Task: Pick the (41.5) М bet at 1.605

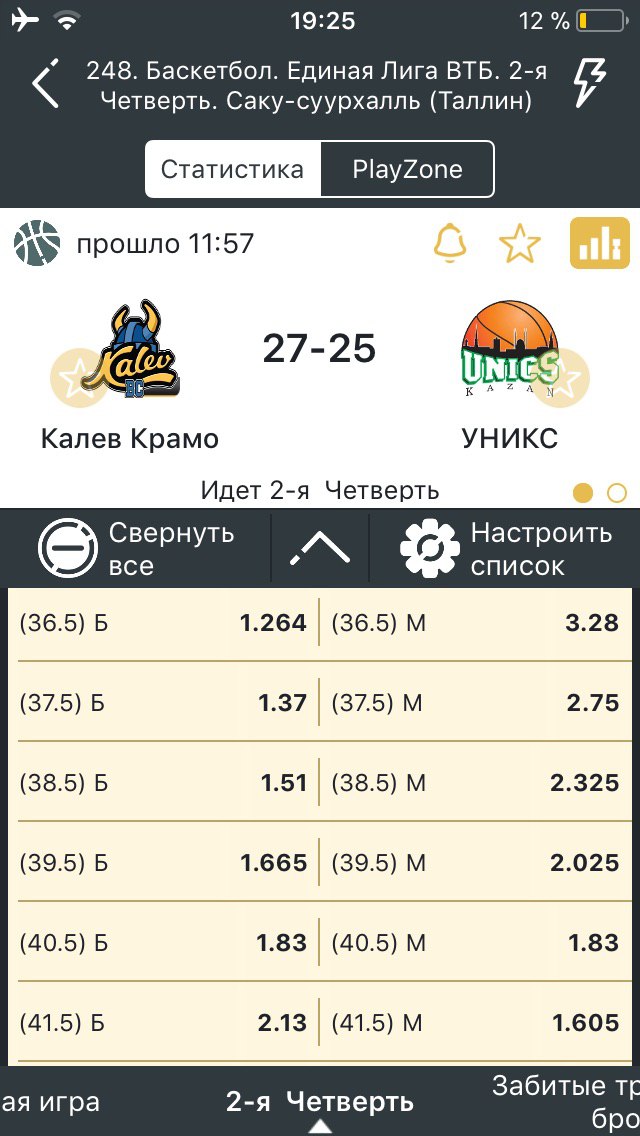Action: (475, 1023)
